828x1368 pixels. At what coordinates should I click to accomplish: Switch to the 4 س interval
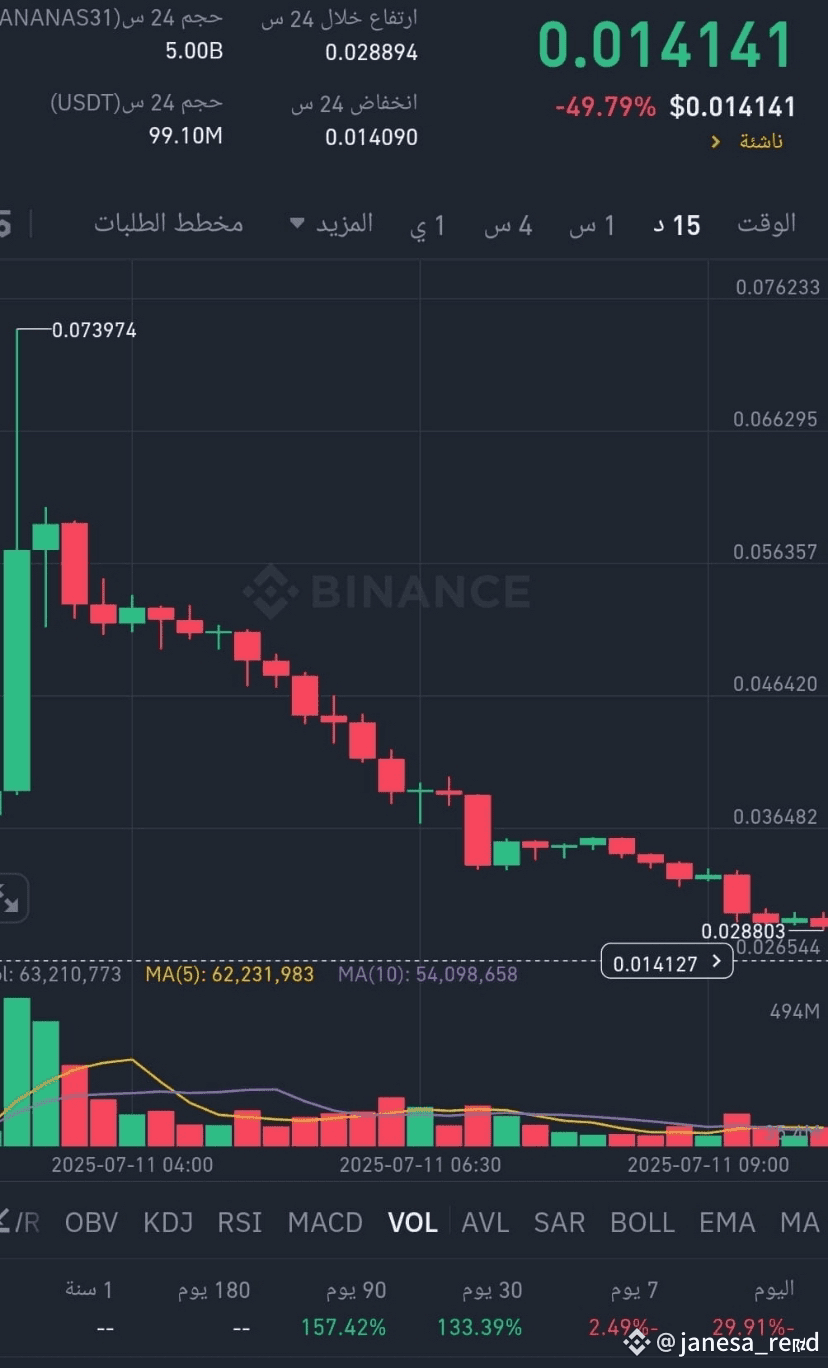click(508, 225)
